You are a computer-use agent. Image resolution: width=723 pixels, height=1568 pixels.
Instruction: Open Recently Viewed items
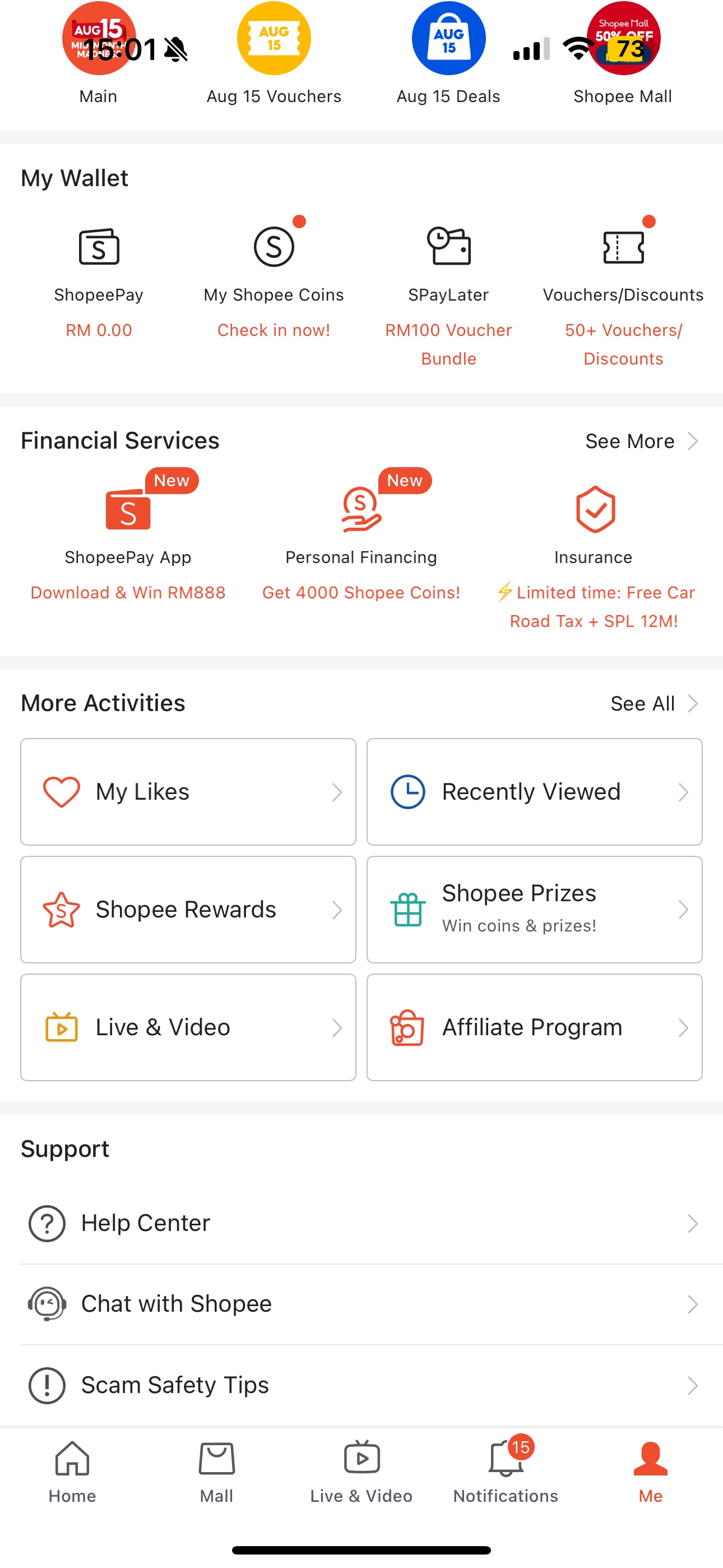click(534, 792)
